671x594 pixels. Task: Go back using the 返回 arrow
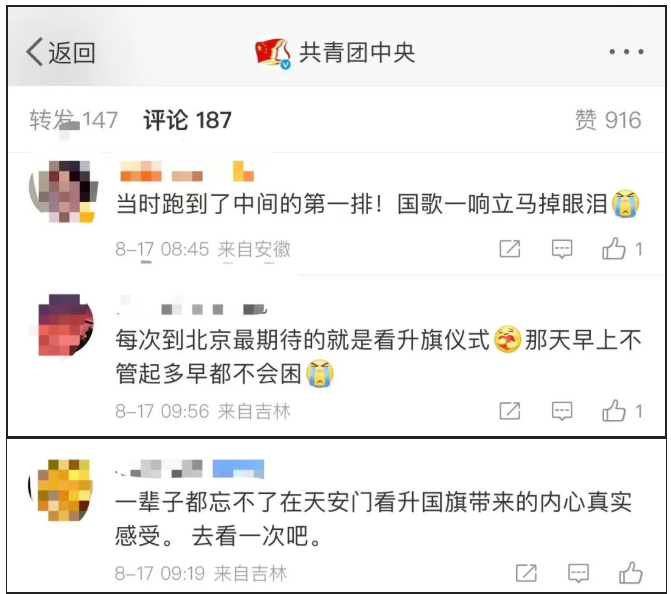60,52
